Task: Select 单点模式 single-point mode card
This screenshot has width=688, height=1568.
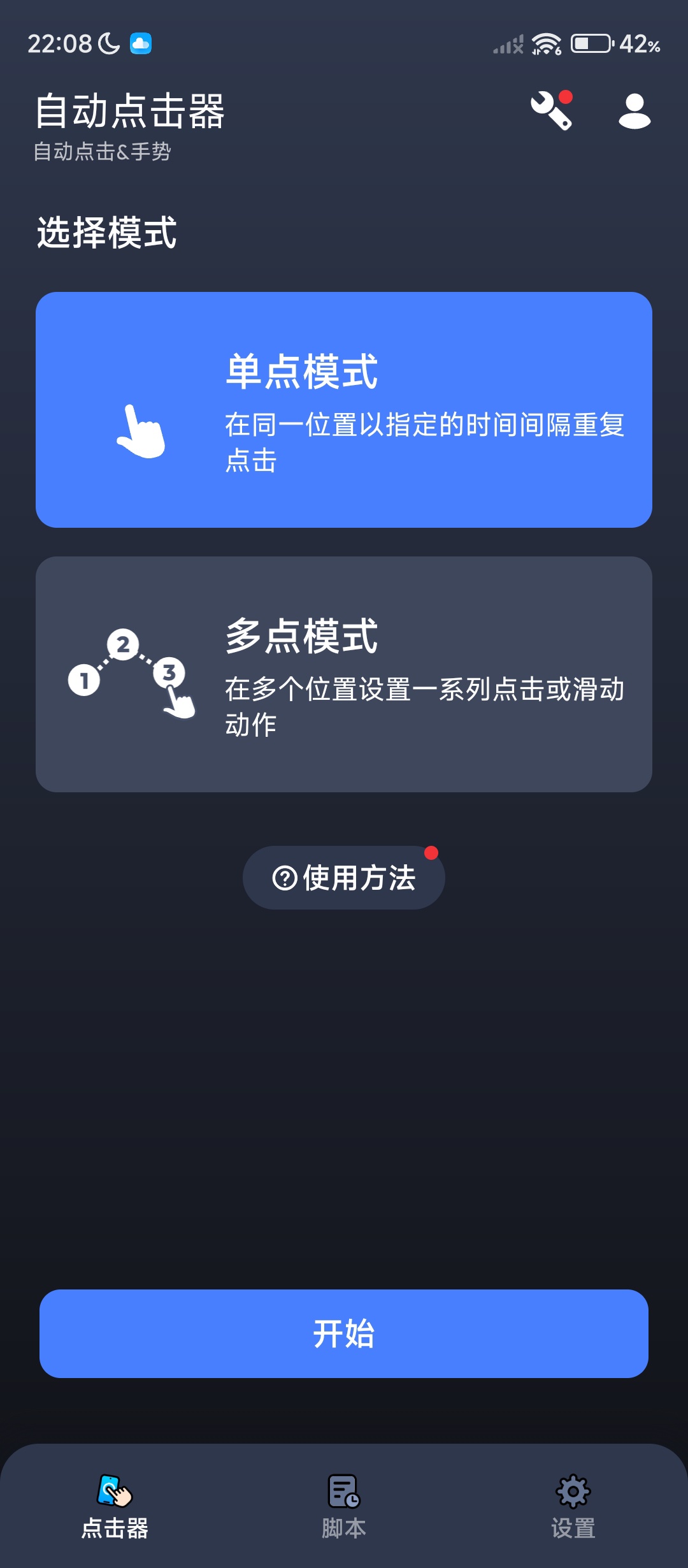Action: tap(344, 410)
